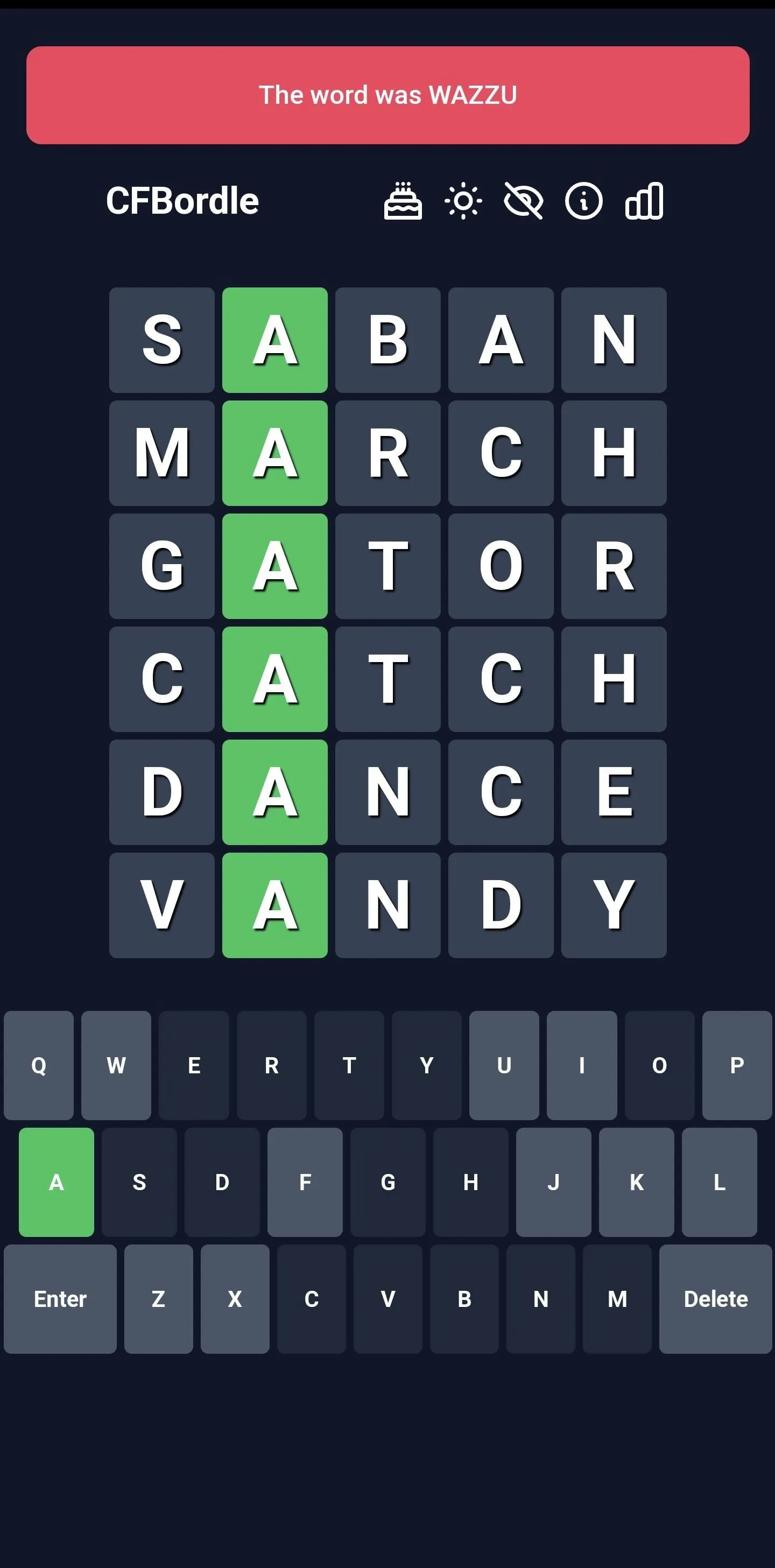This screenshot has width=775, height=1568.
Task: Toggle light mode with the sun icon
Action: 463,201
